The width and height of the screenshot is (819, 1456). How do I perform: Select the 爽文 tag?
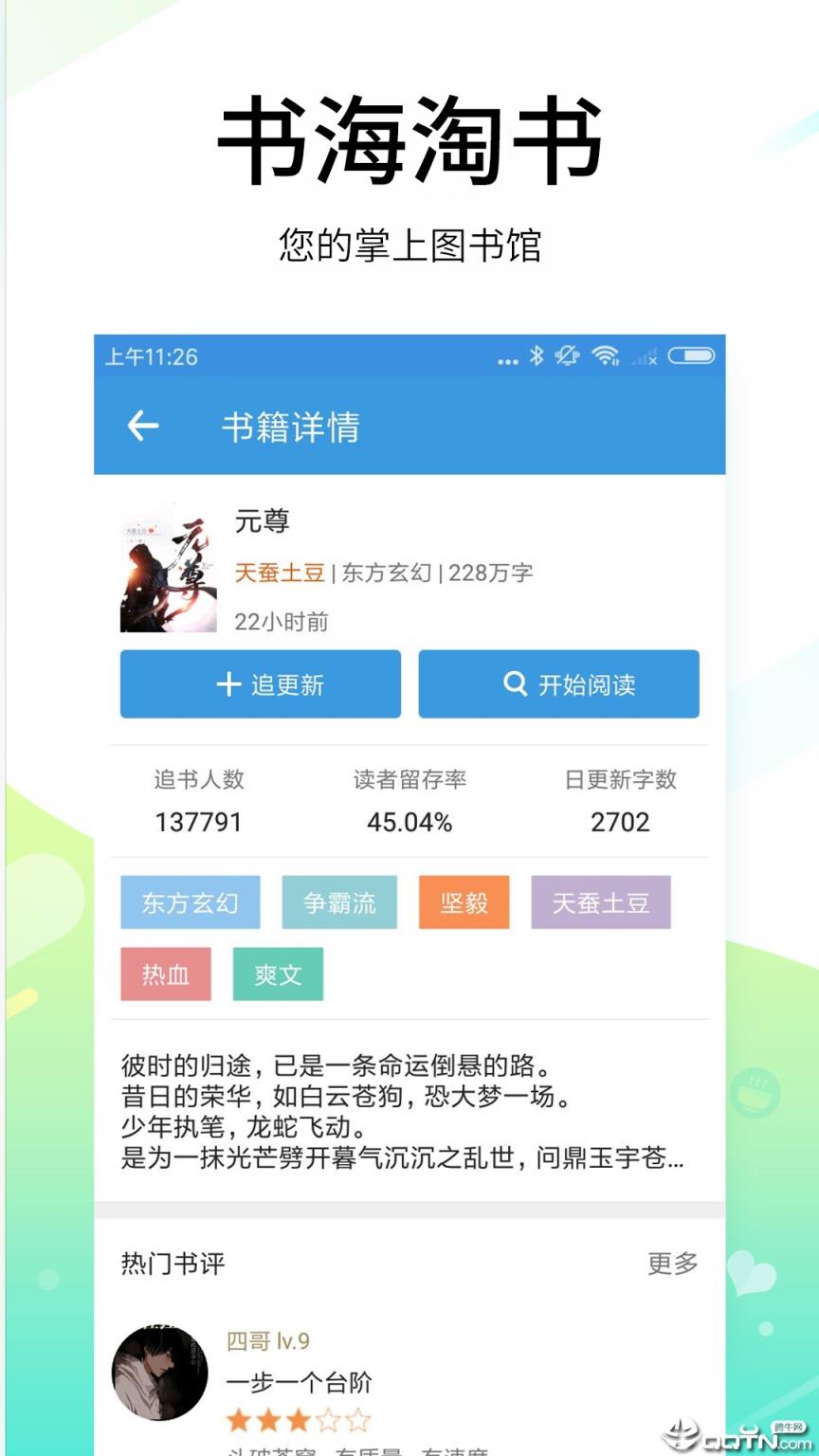(x=278, y=974)
